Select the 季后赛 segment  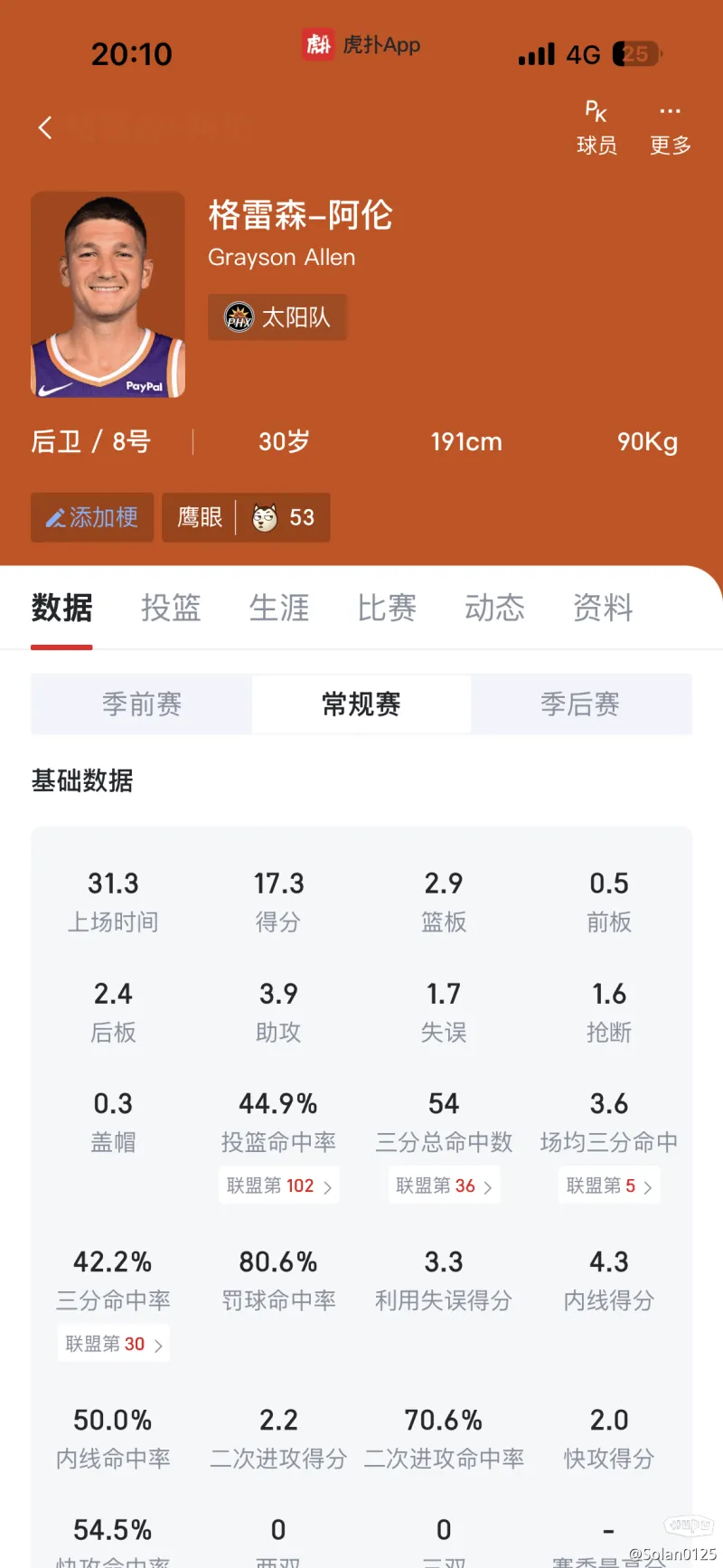580,704
